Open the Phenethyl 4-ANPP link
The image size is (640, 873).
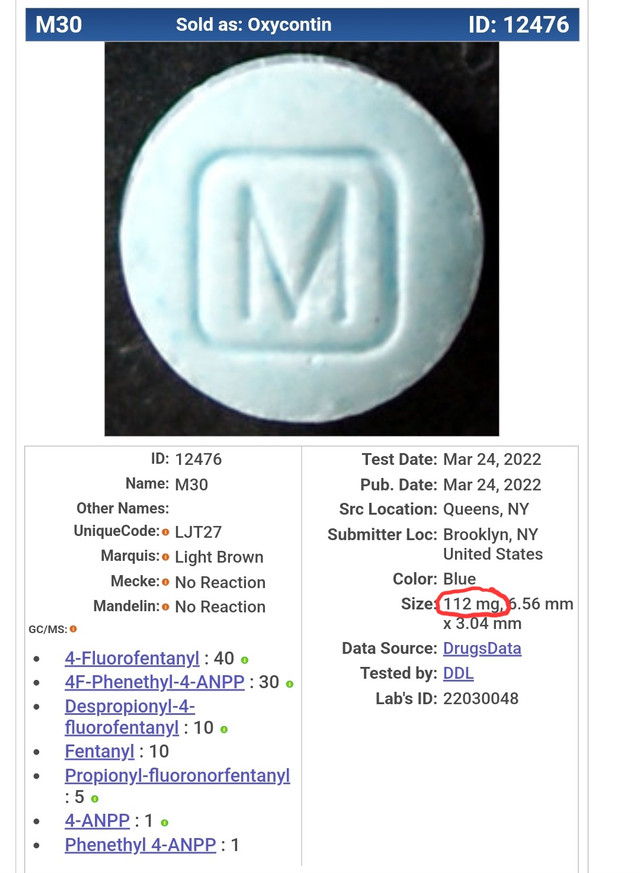click(140, 845)
